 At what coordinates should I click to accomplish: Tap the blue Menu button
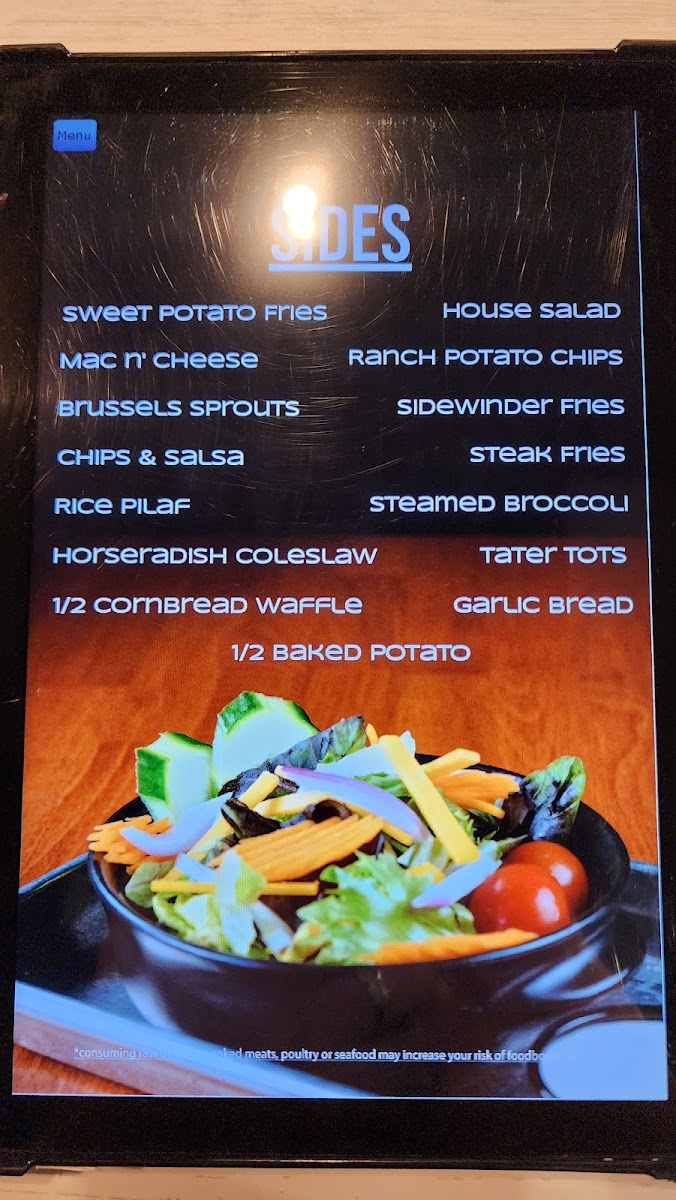(x=74, y=135)
